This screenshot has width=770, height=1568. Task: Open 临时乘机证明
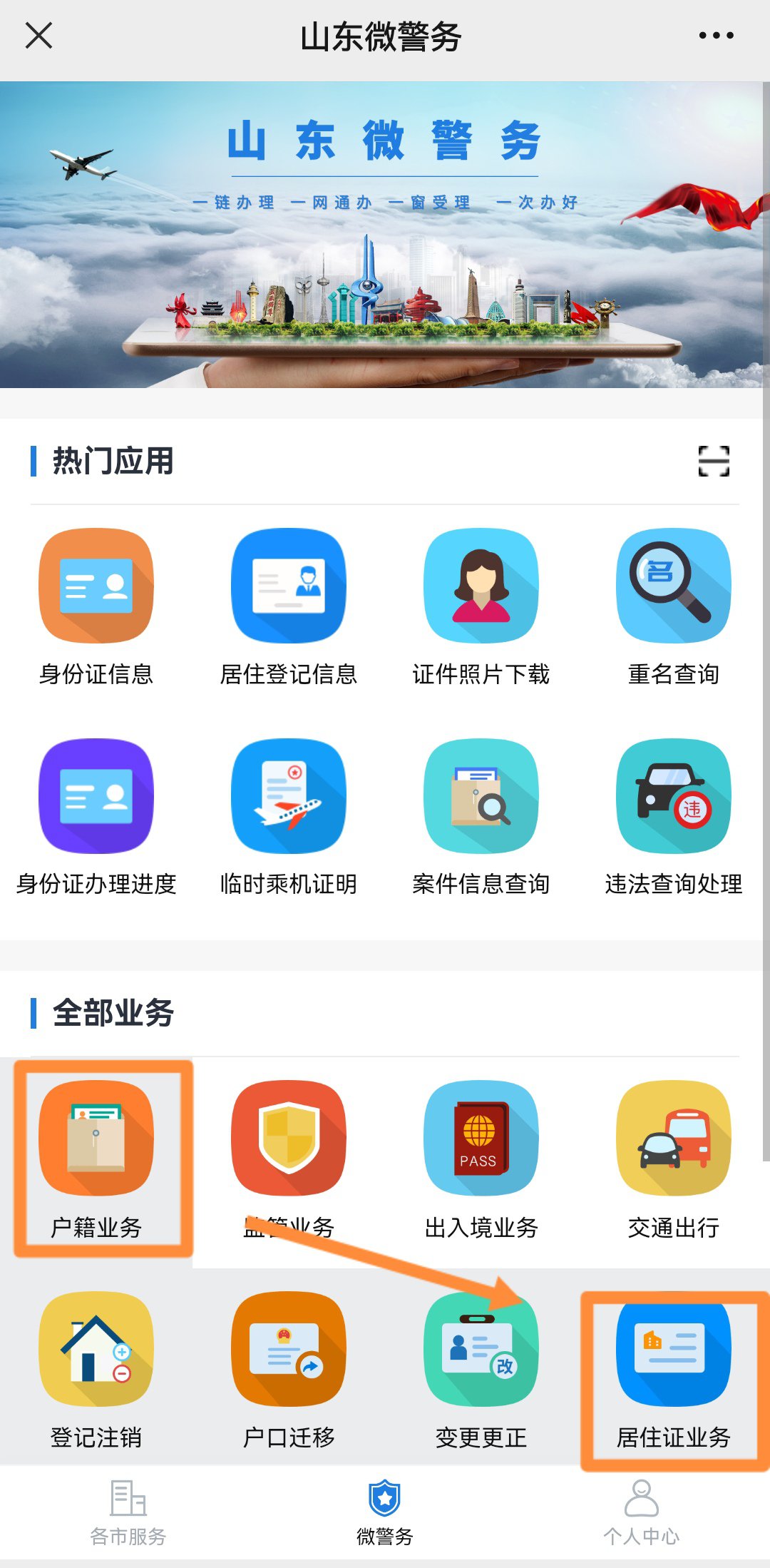click(x=289, y=797)
